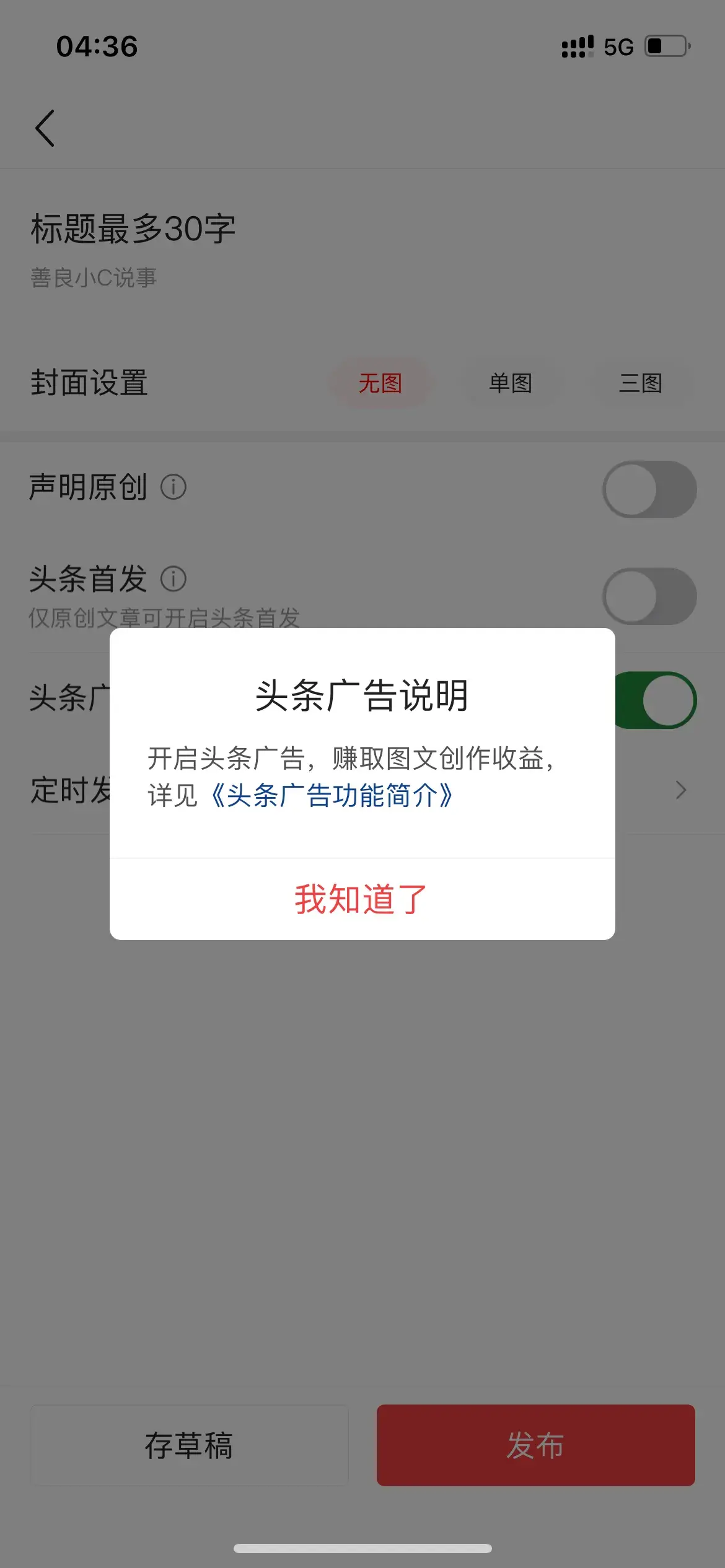This screenshot has width=725, height=1568.
Task: Tap info icon next to 头条首发
Action: tap(174, 579)
